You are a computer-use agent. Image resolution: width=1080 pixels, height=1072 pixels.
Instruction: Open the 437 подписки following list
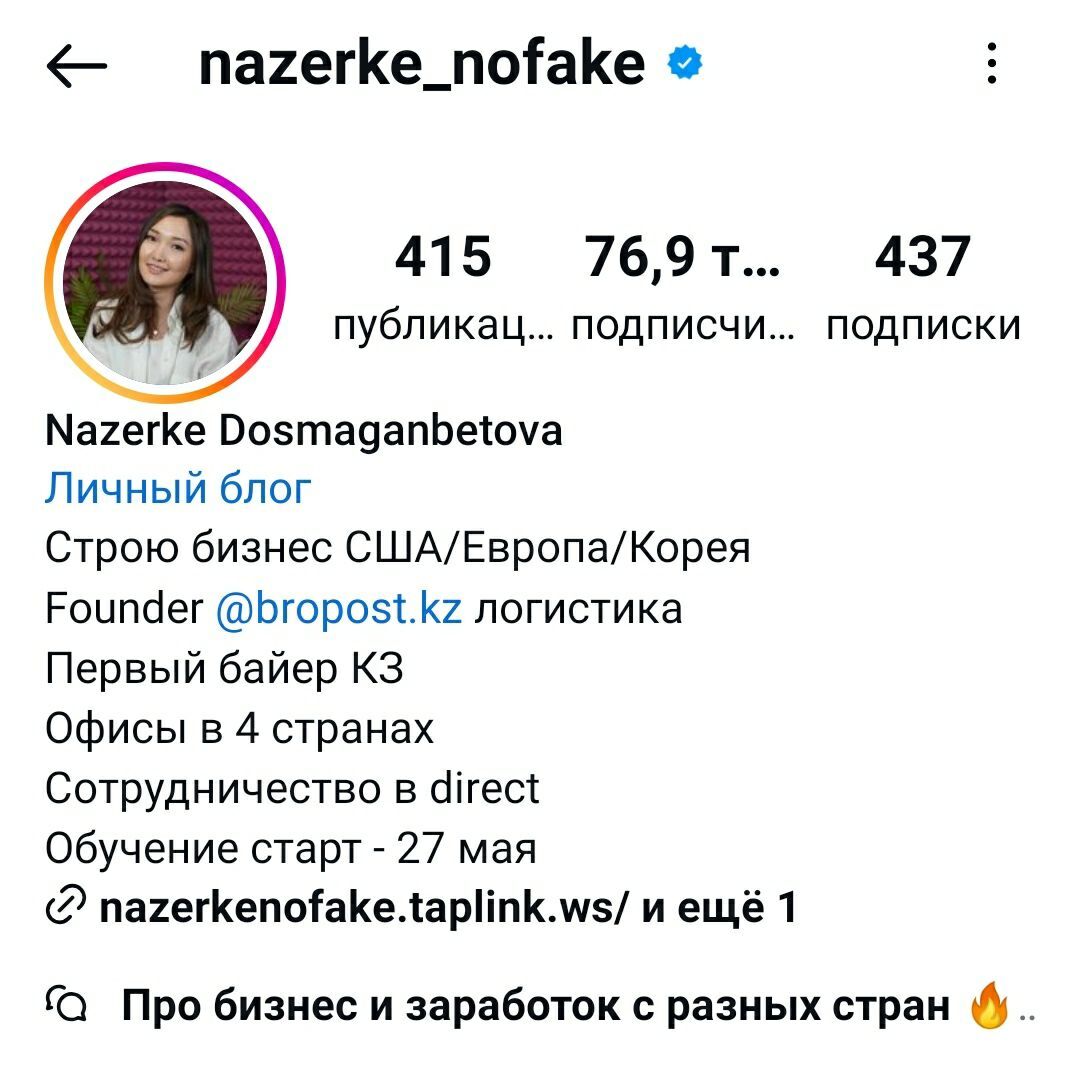923,285
